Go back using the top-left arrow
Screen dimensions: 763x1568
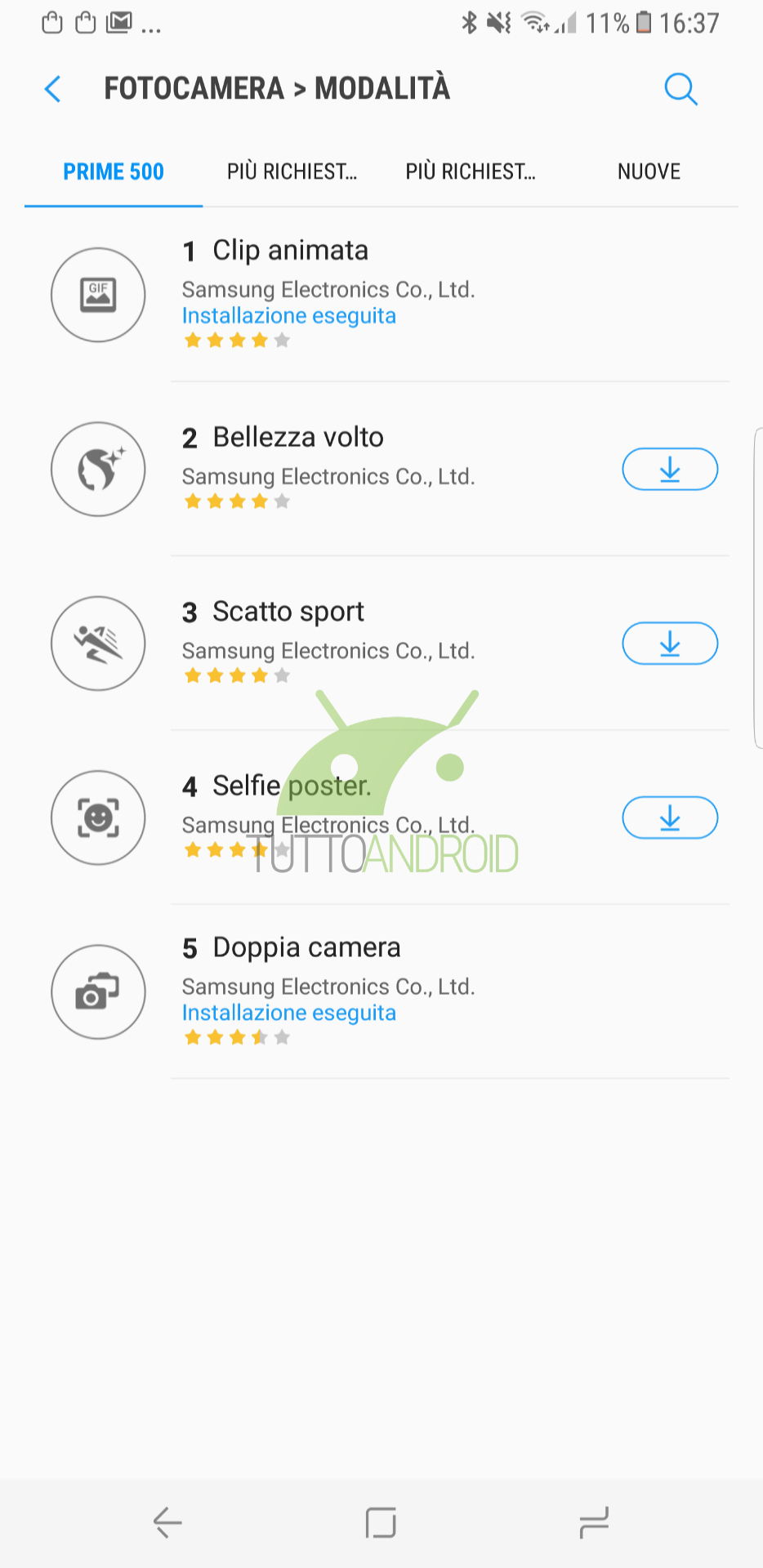click(x=53, y=89)
